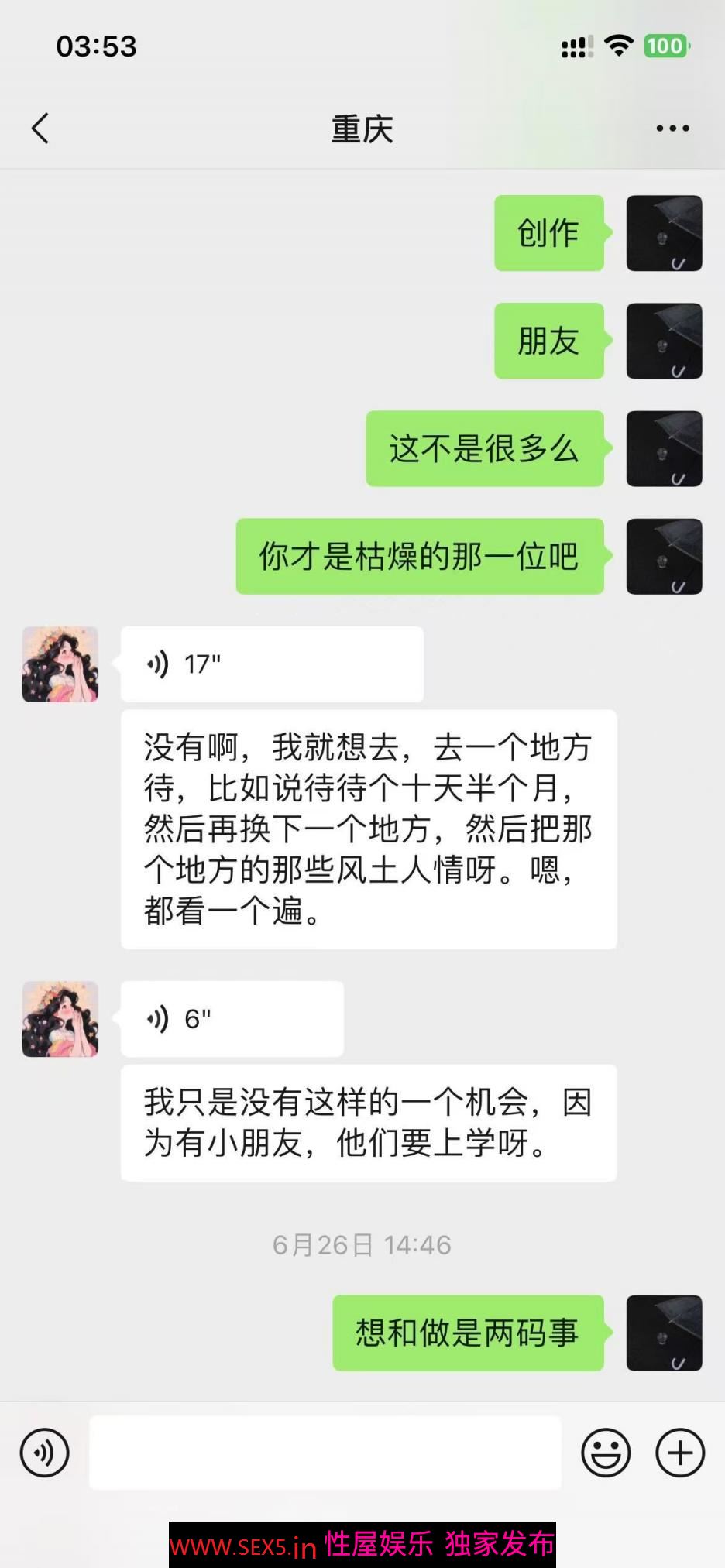Open my avatar next to 想和做是两码事
This screenshot has height=1568, width=725.
(664, 1333)
